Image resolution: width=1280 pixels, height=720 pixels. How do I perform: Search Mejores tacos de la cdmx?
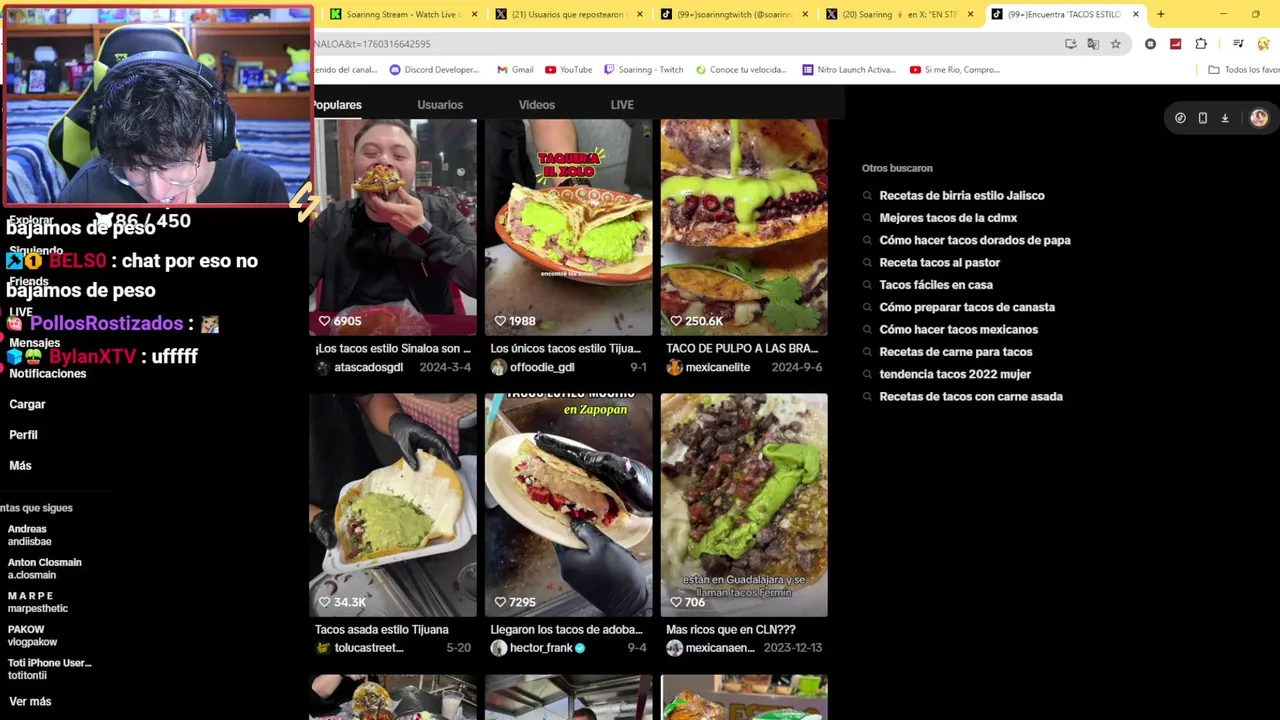pyautogui.click(x=947, y=218)
